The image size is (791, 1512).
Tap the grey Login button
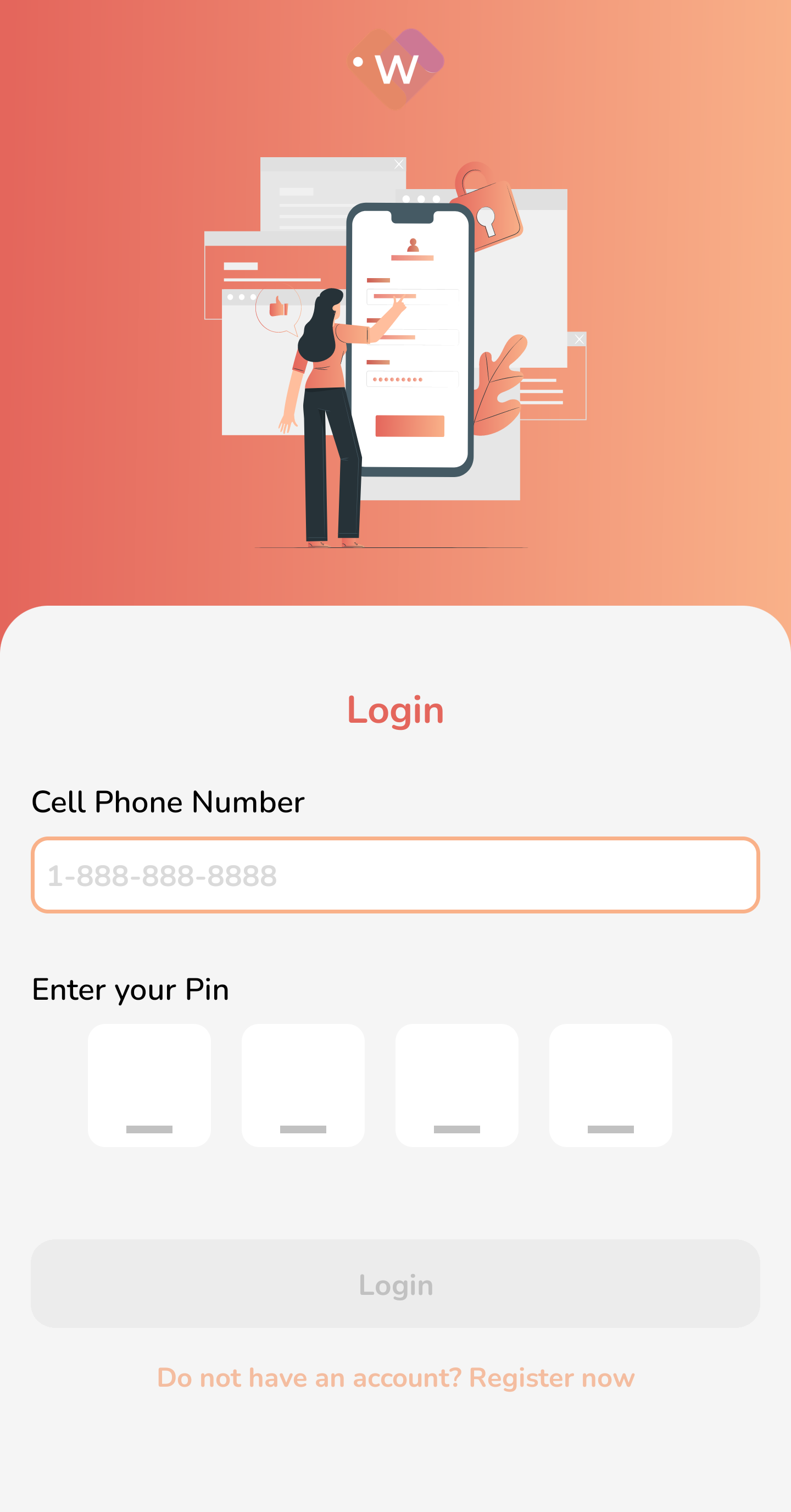tap(396, 1284)
